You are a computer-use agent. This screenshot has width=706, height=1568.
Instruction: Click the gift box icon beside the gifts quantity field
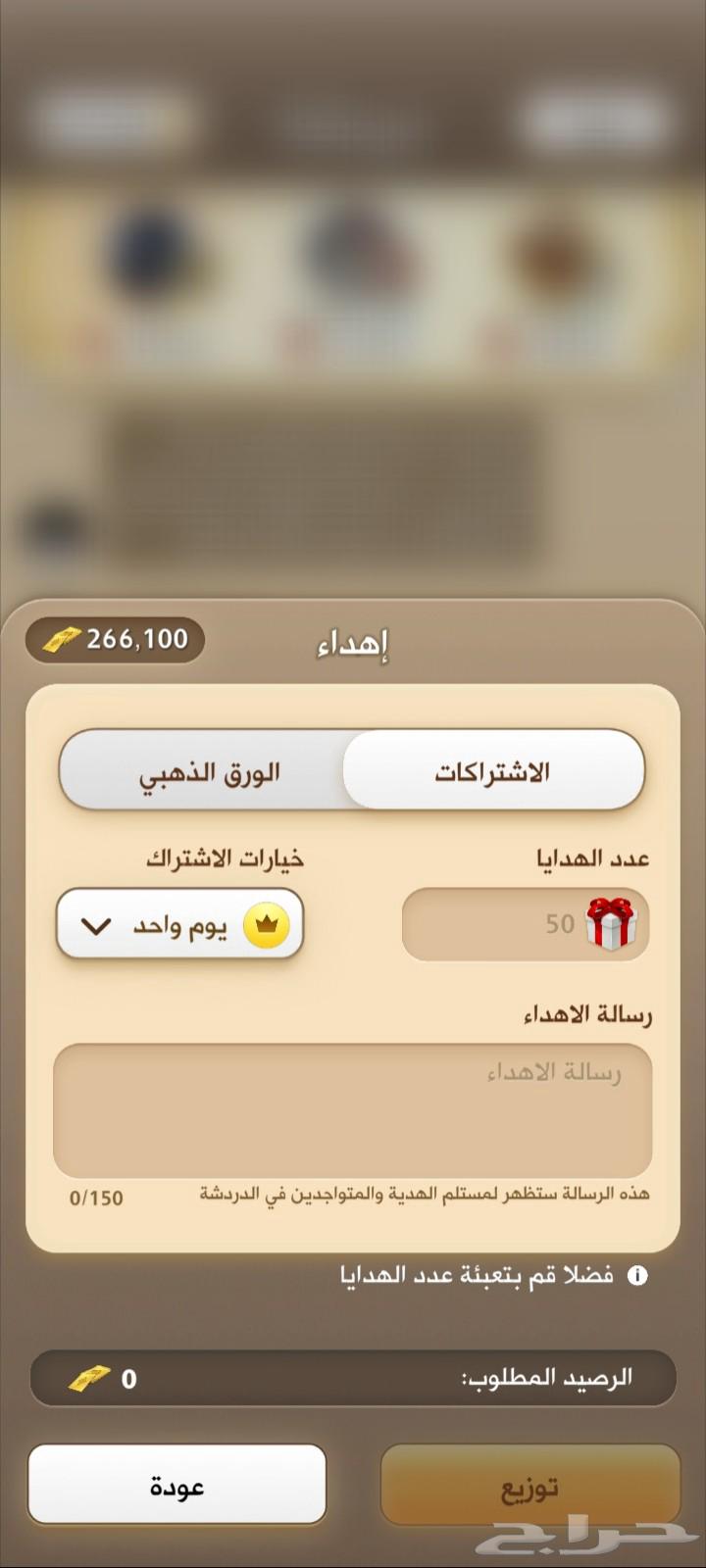pos(611,922)
